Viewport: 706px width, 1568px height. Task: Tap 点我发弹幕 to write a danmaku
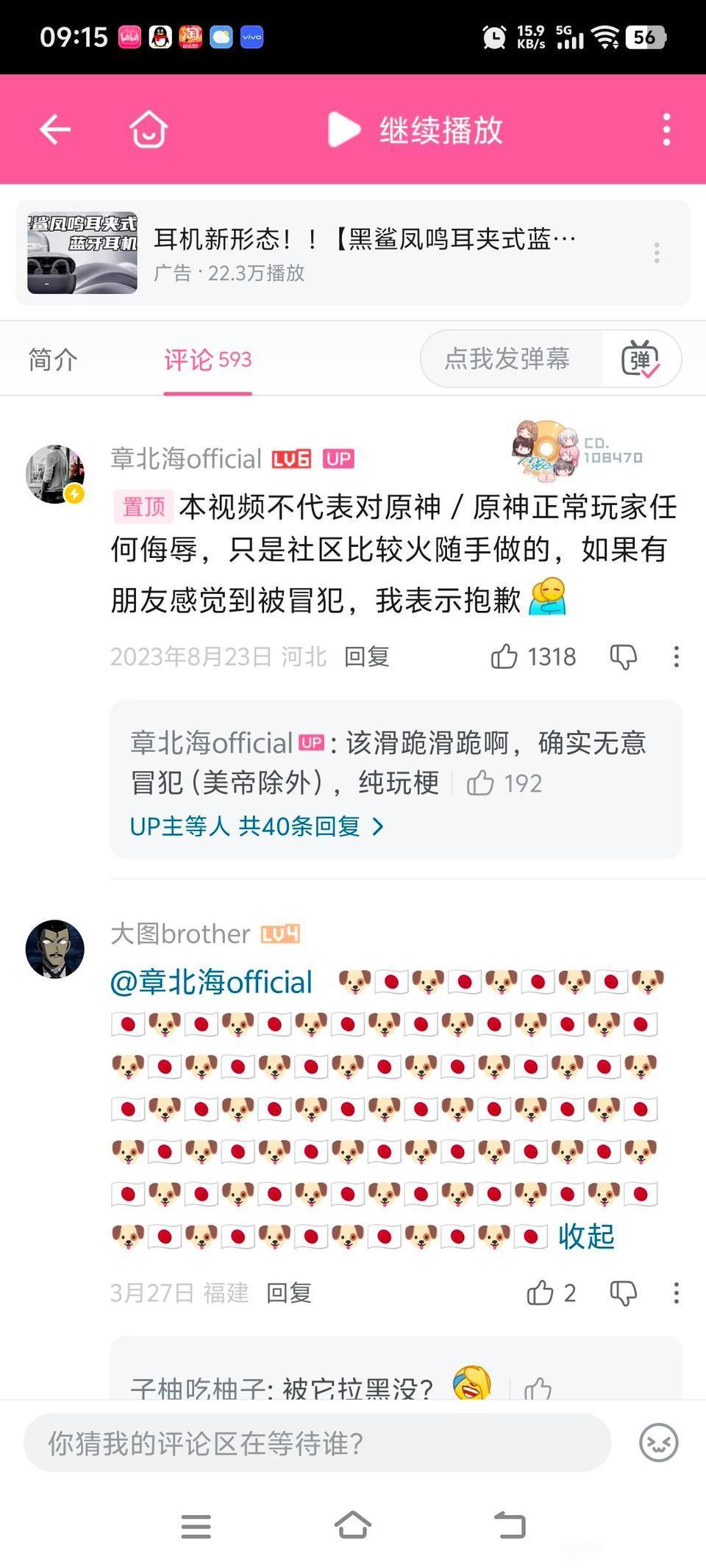(507, 359)
